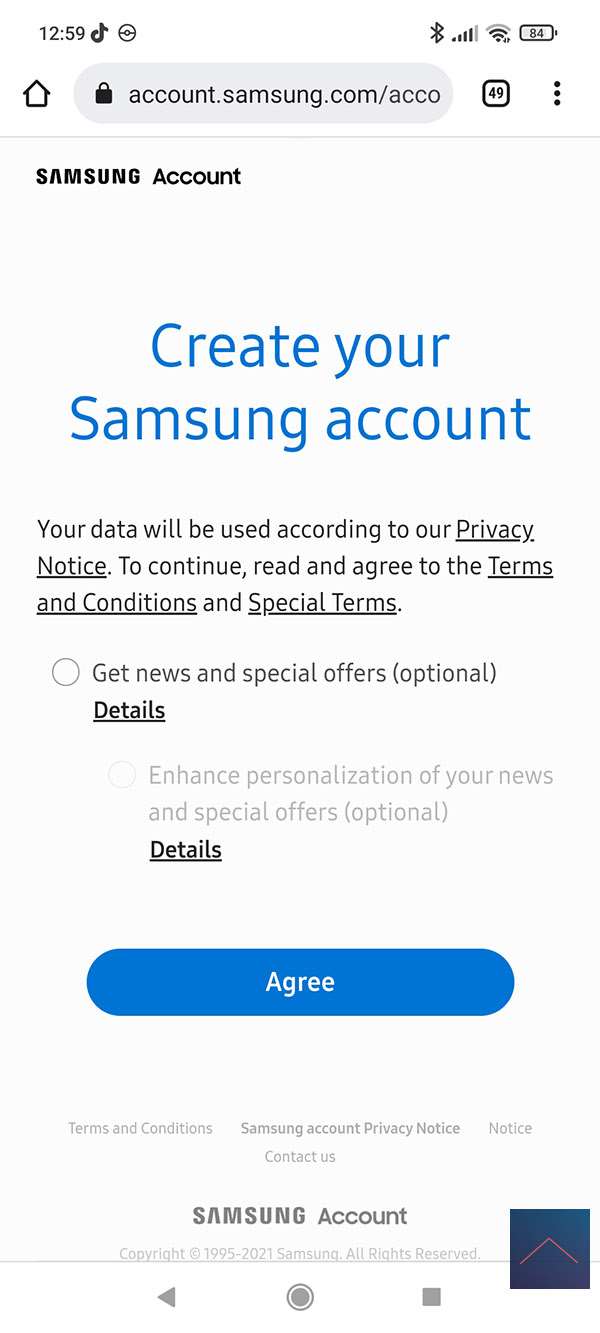View Details under Enhance personalization option
The image size is (600, 1333).
186,849
